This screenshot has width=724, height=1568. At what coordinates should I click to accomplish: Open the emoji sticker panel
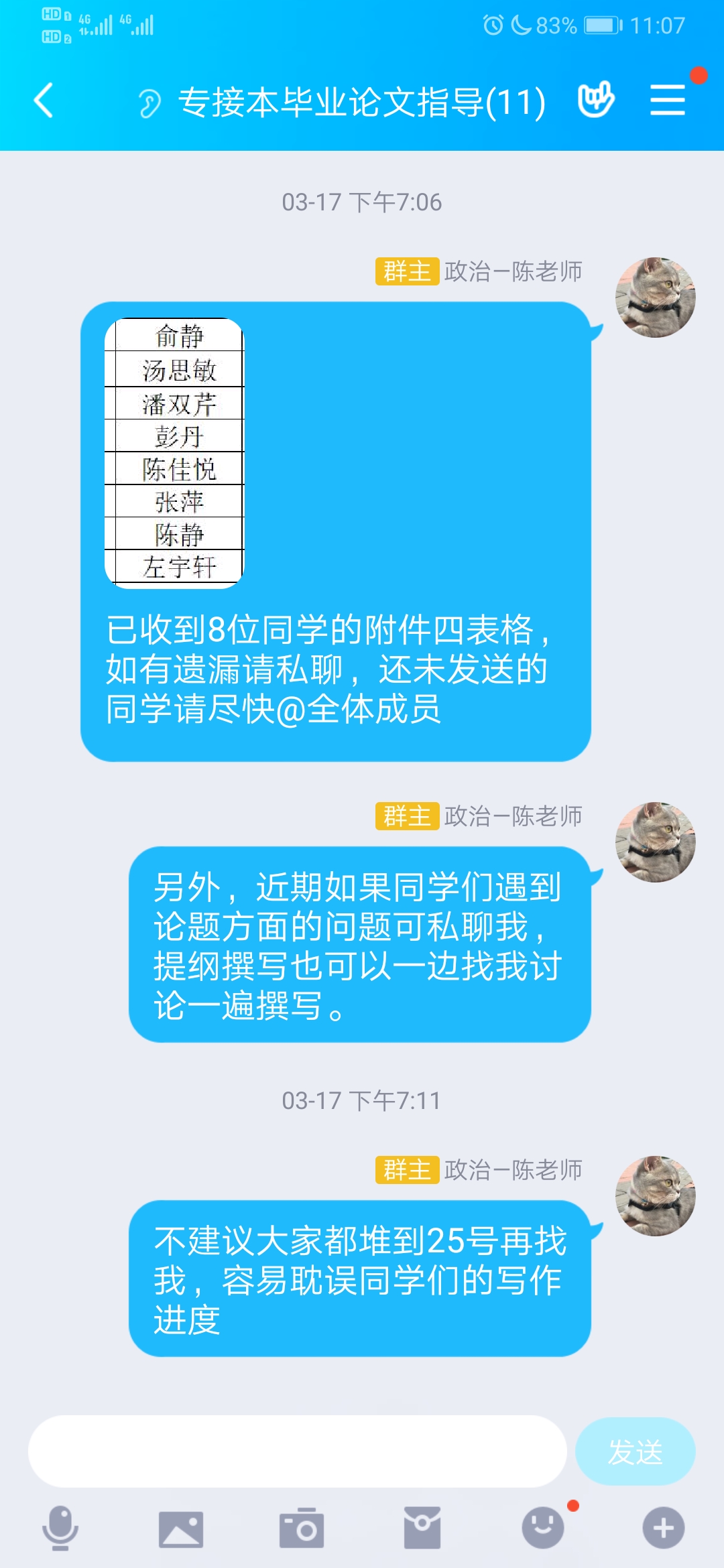543,1528
